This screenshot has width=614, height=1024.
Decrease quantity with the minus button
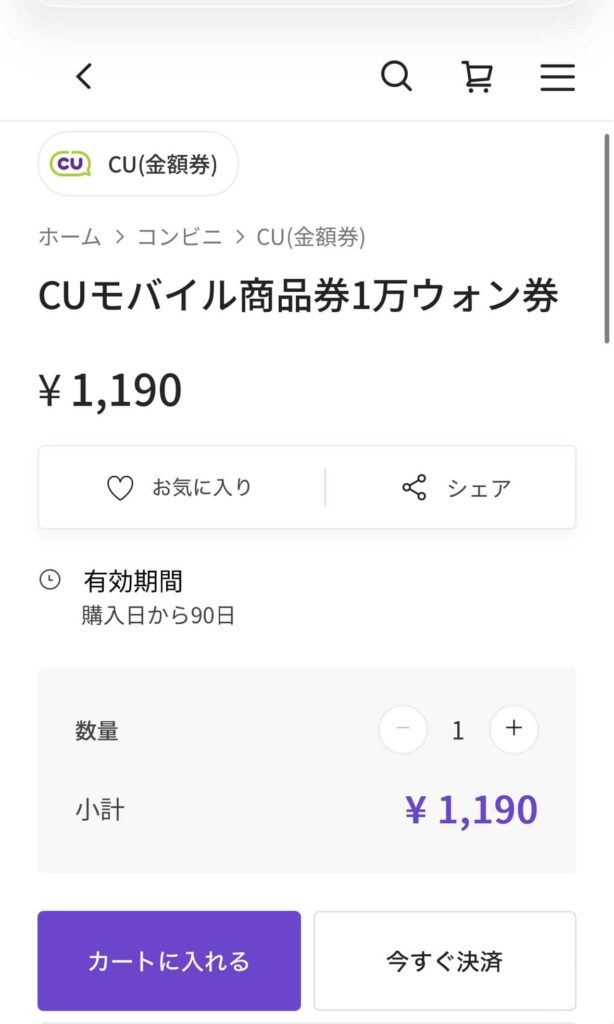(x=403, y=729)
